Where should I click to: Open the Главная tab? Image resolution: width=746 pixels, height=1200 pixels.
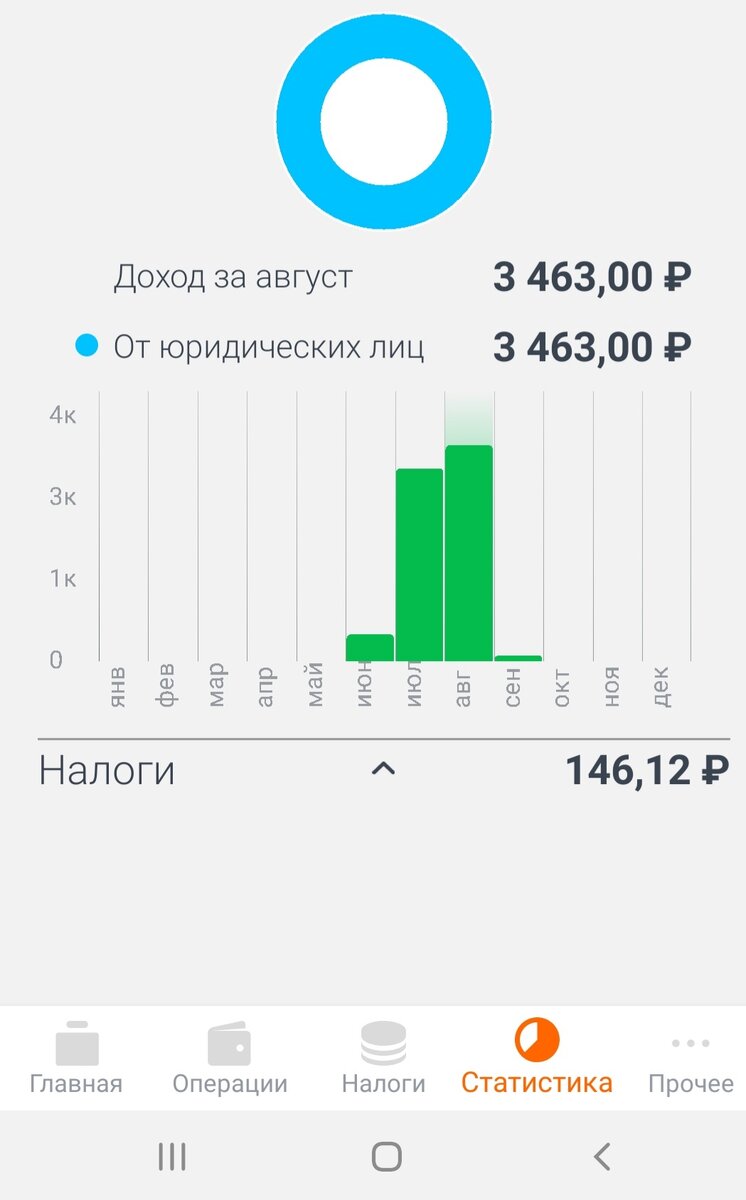coord(77,1058)
